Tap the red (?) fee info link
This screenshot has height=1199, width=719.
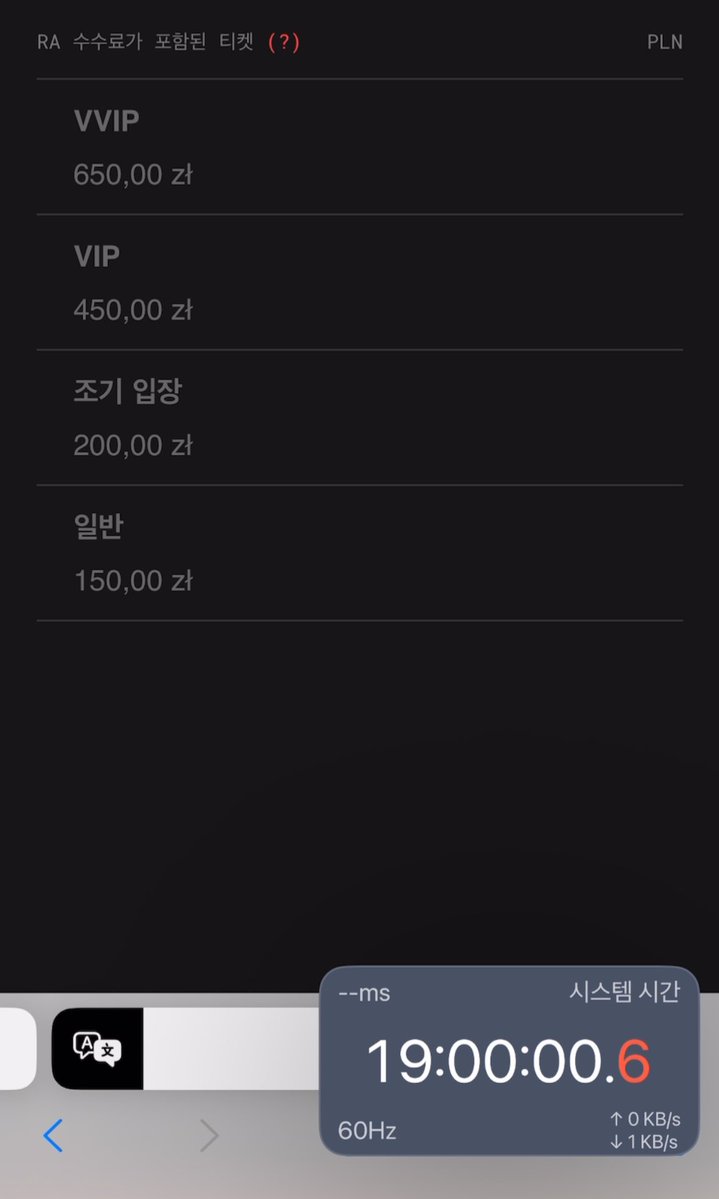point(284,41)
